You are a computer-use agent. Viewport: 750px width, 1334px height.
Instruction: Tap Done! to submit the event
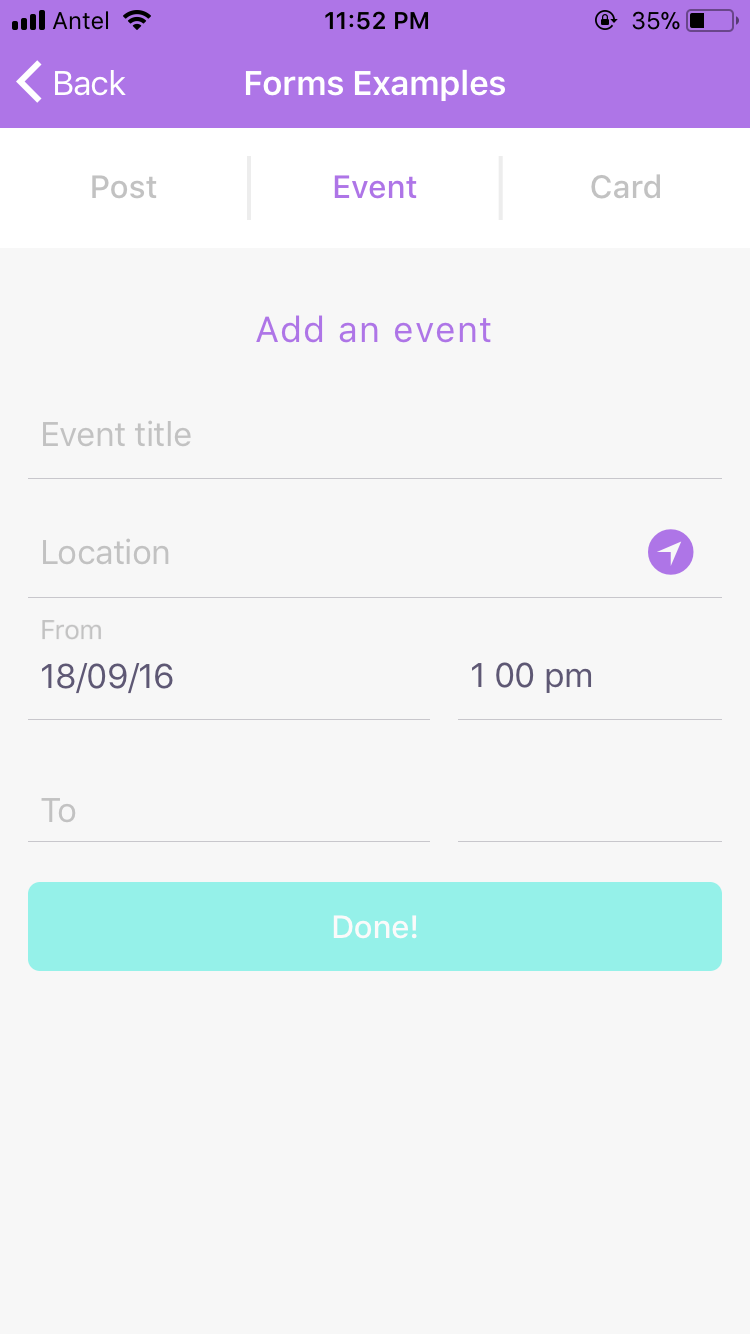[x=374, y=926]
